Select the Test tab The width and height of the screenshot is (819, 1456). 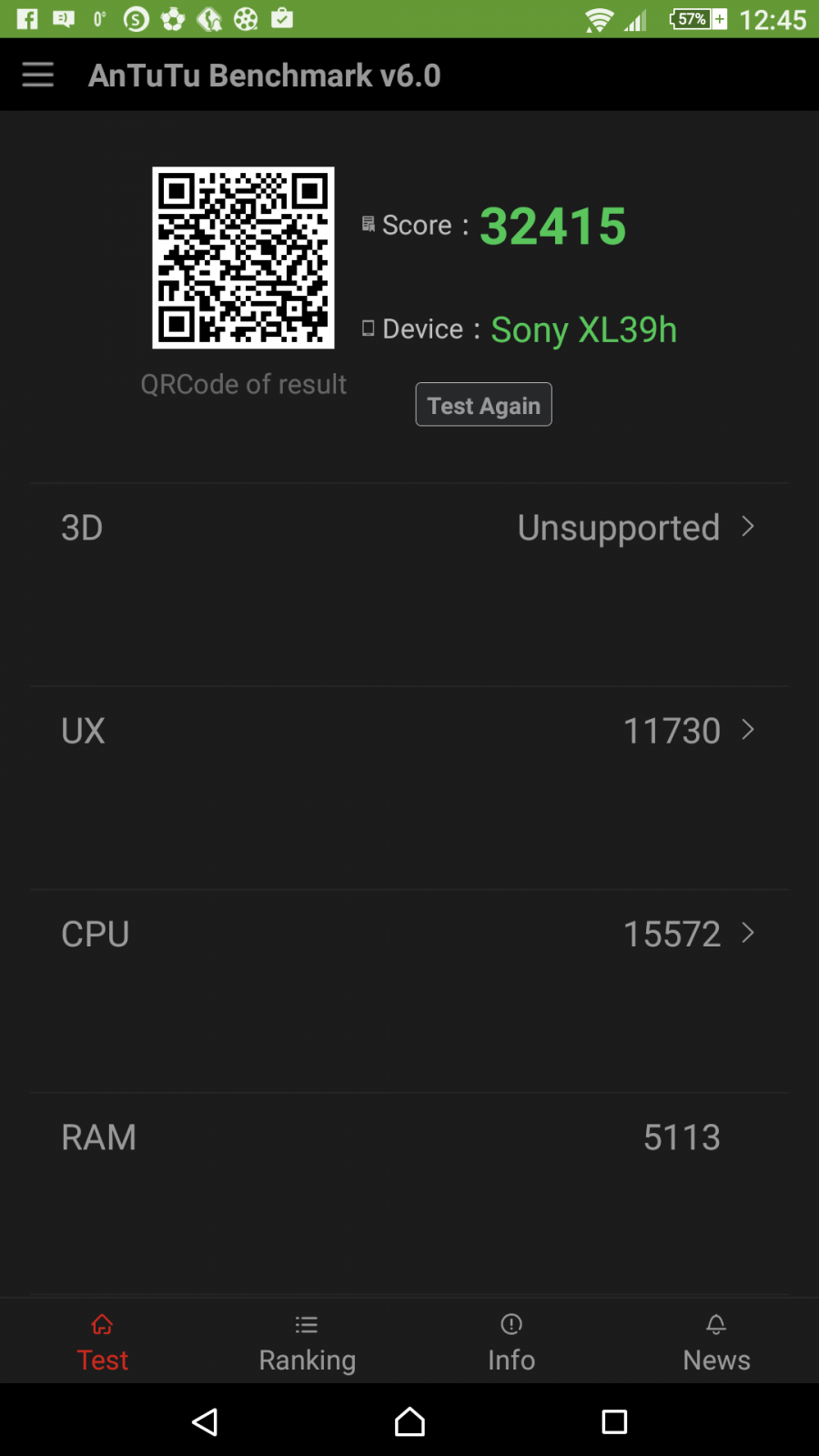coord(102,1341)
